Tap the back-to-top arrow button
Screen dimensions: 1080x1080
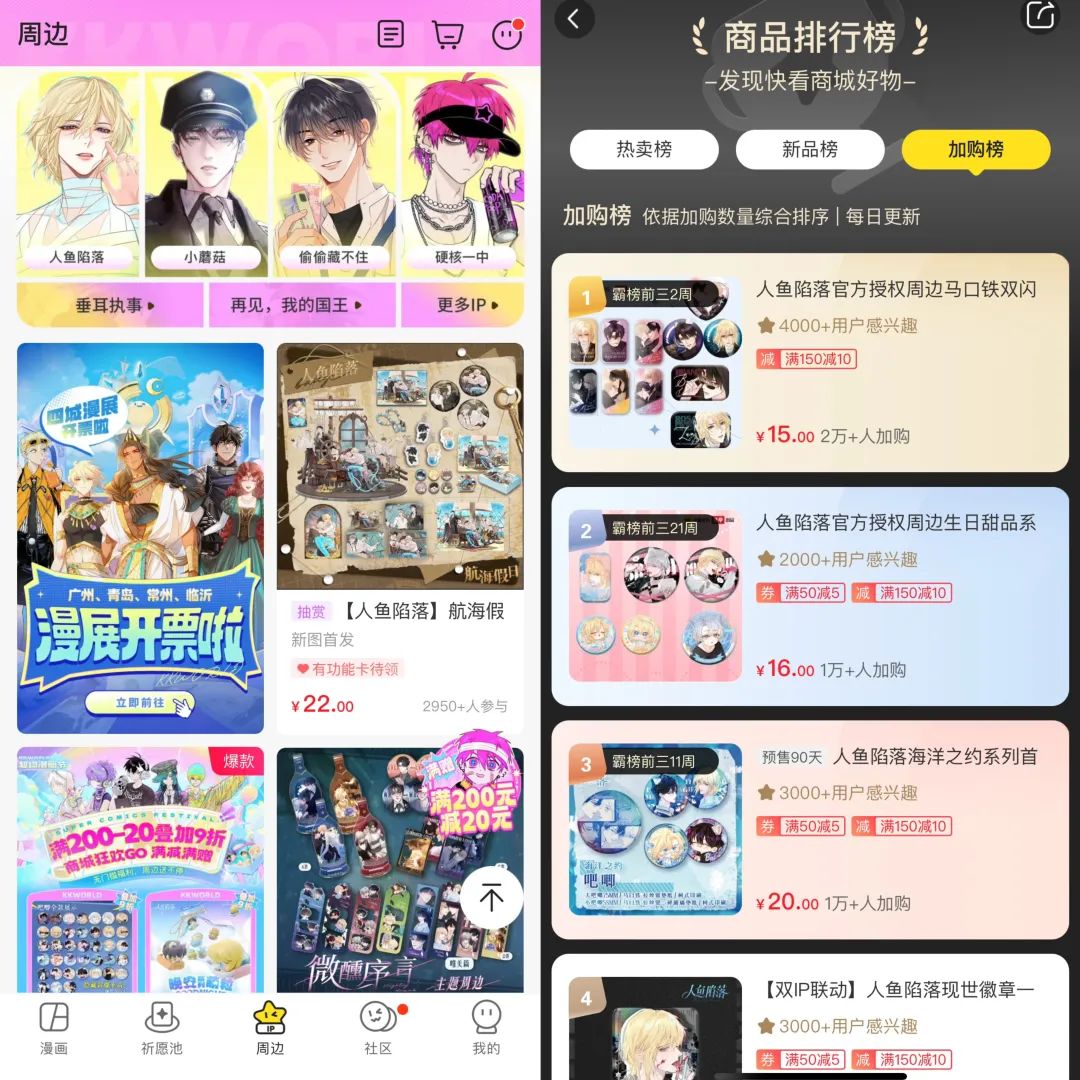click(x=491, y=897)
